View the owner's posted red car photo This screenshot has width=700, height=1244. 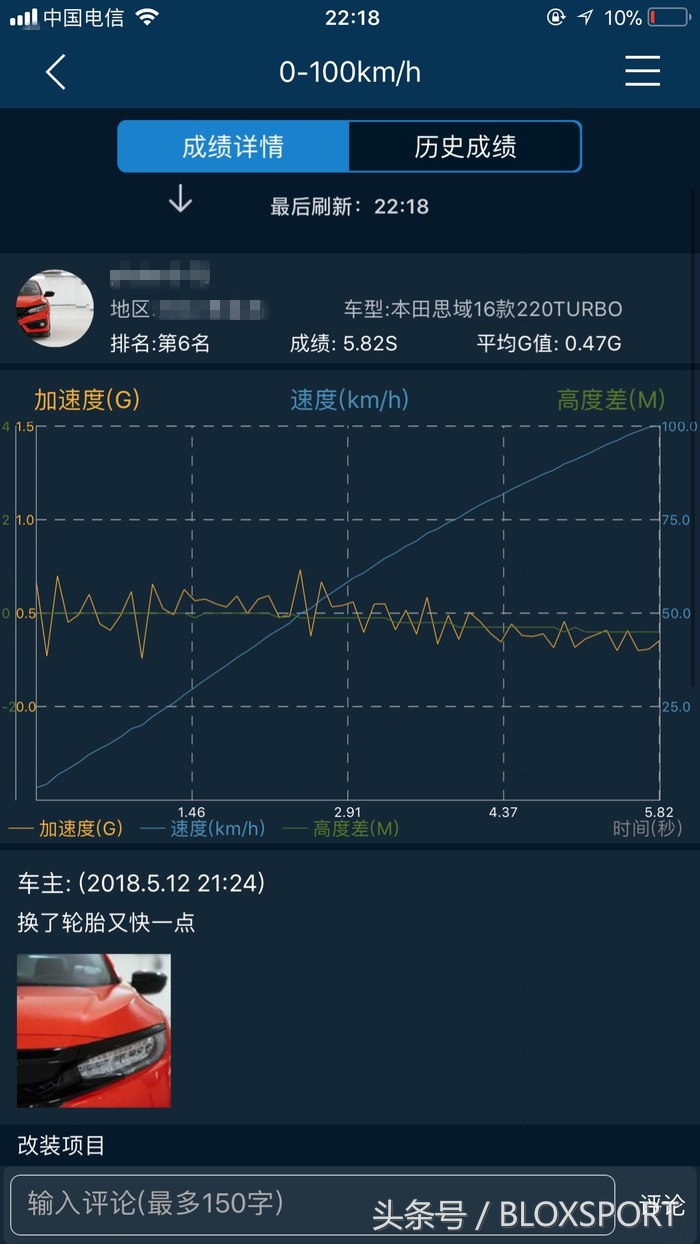click(x=94, y=1030)
